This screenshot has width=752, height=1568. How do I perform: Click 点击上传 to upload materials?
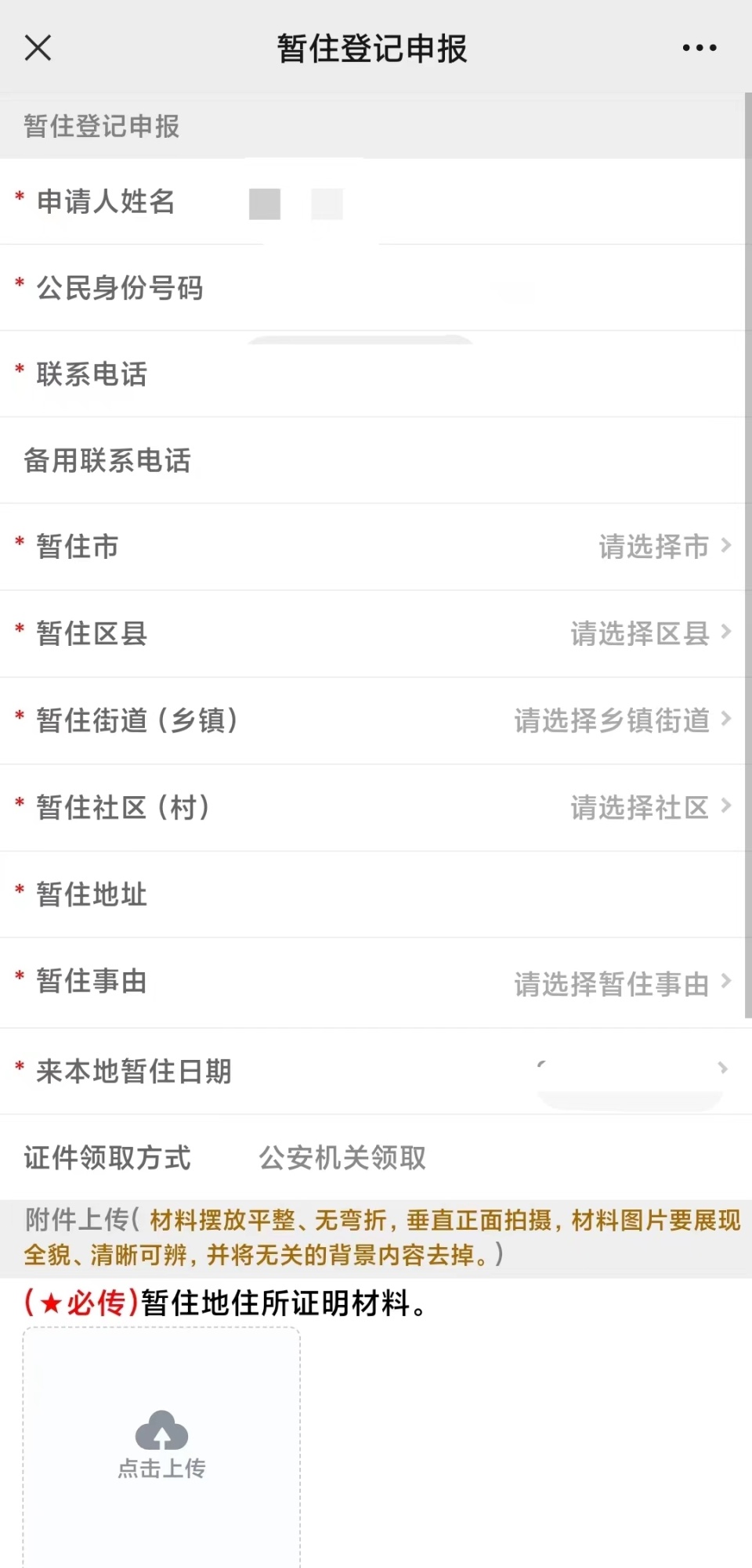pos(161,1468)
